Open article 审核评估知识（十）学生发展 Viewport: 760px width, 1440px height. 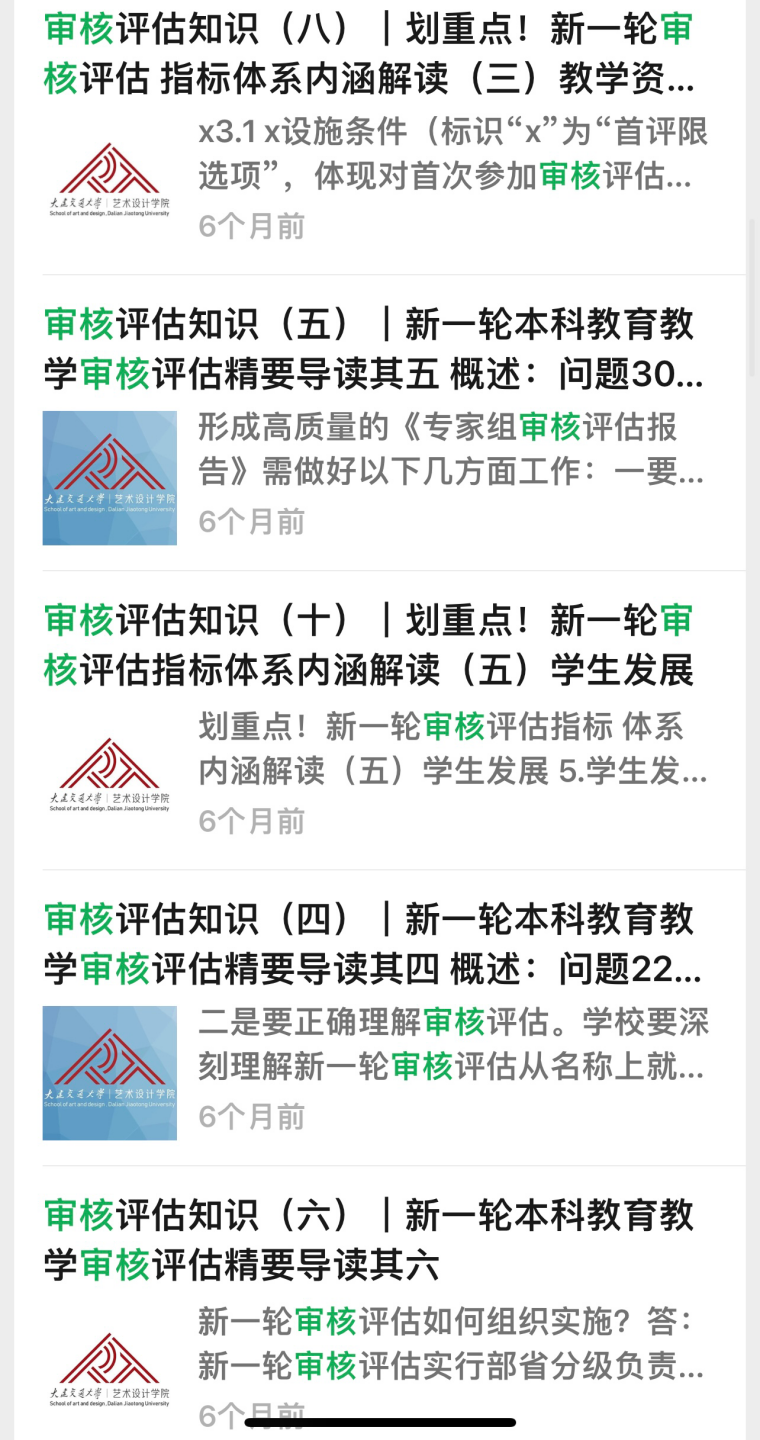368,645
